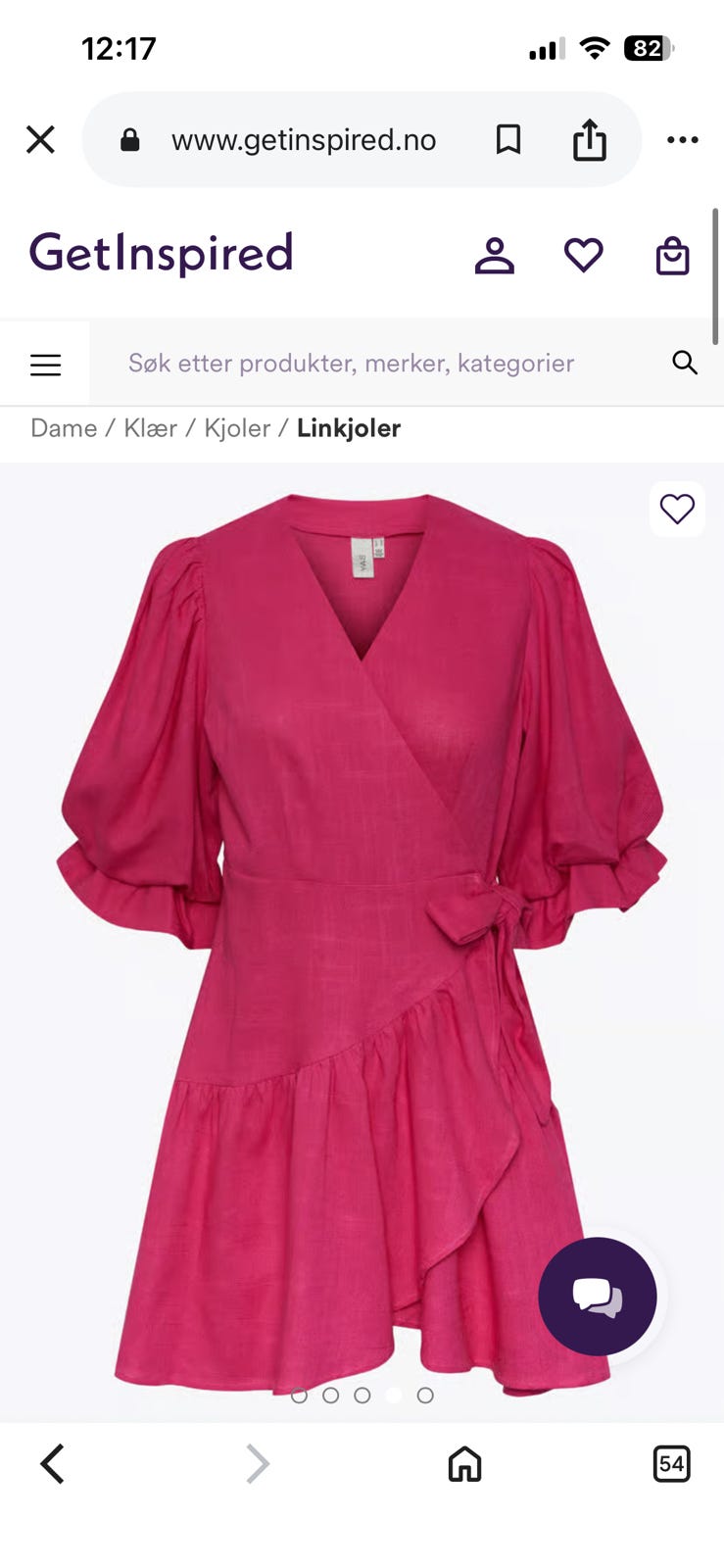Go back to the previous page

coord(52,1464)
